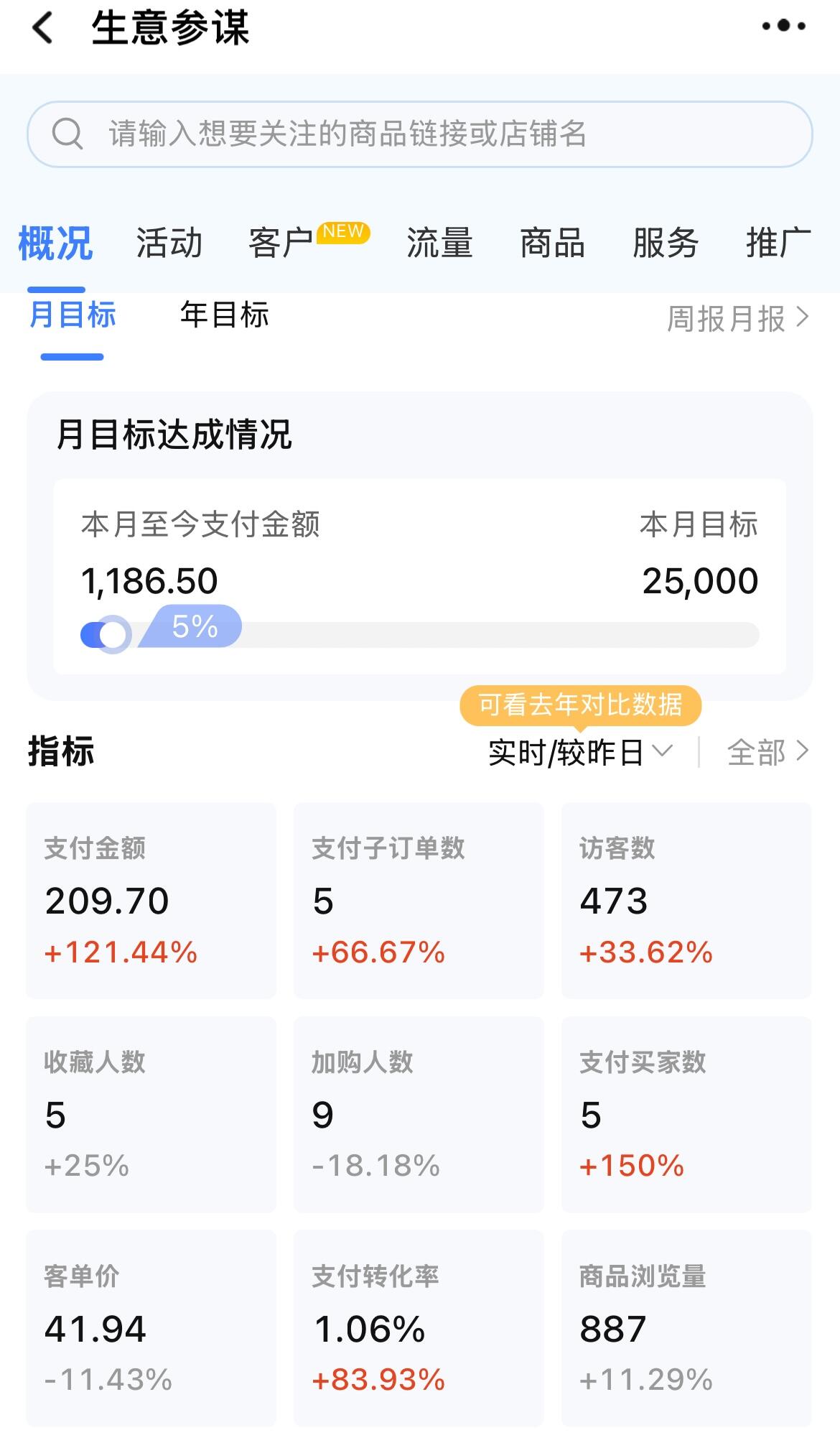
Task: Expand the 实时/较昨日 dropdown
Action: (580, 752)
